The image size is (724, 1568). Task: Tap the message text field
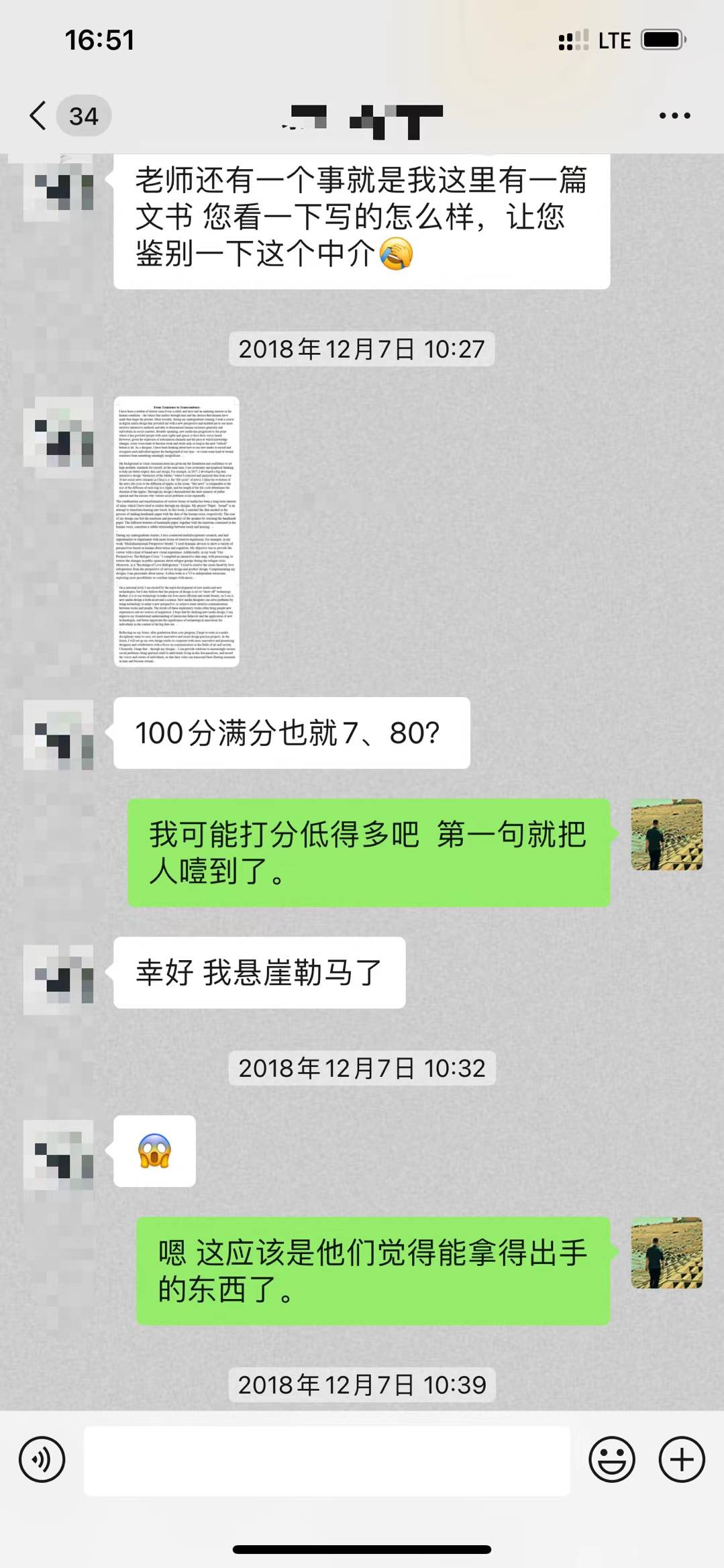[x=327, y=1461]
